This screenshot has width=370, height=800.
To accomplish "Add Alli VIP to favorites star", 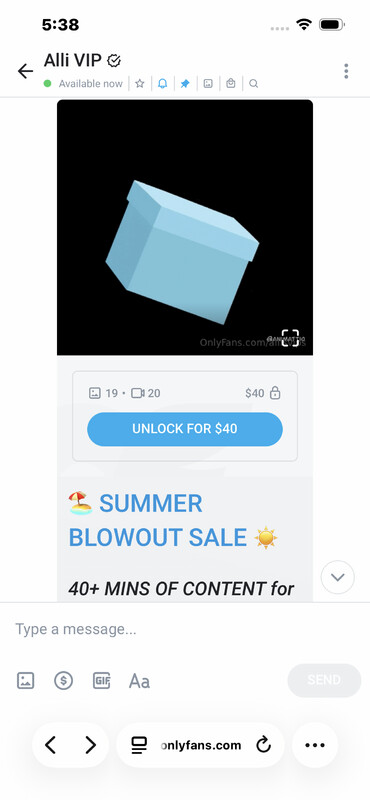I will (139, 84).
